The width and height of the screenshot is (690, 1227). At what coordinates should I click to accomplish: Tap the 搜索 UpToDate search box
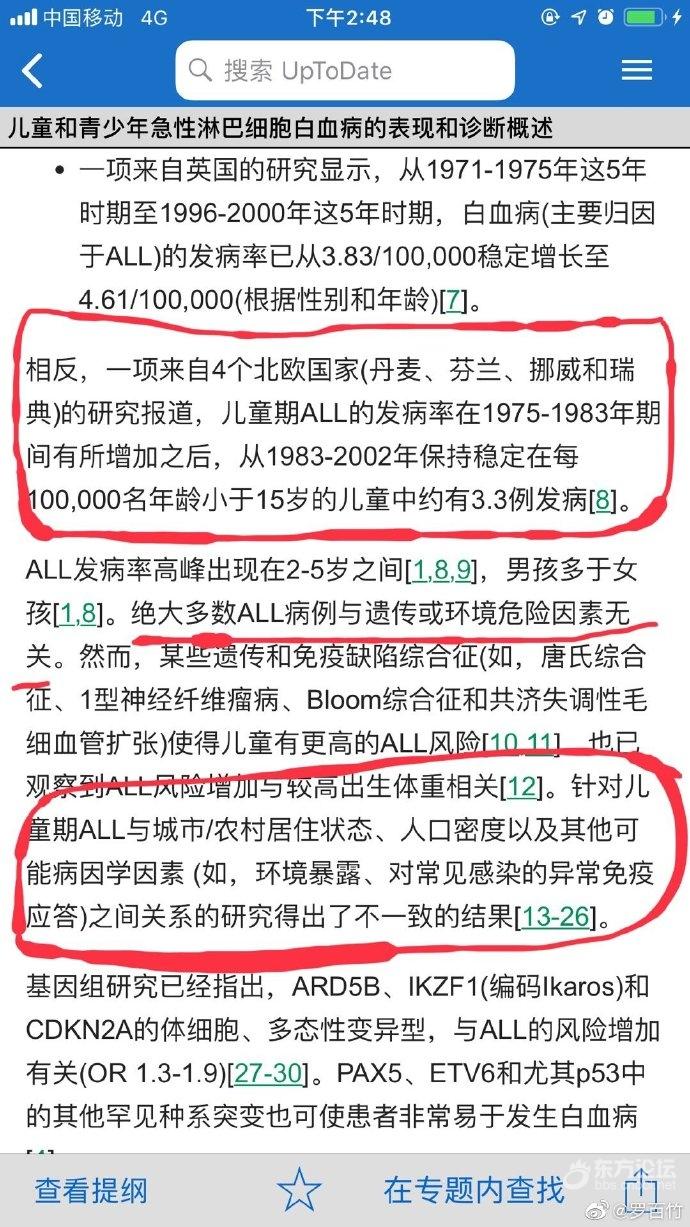345,71
